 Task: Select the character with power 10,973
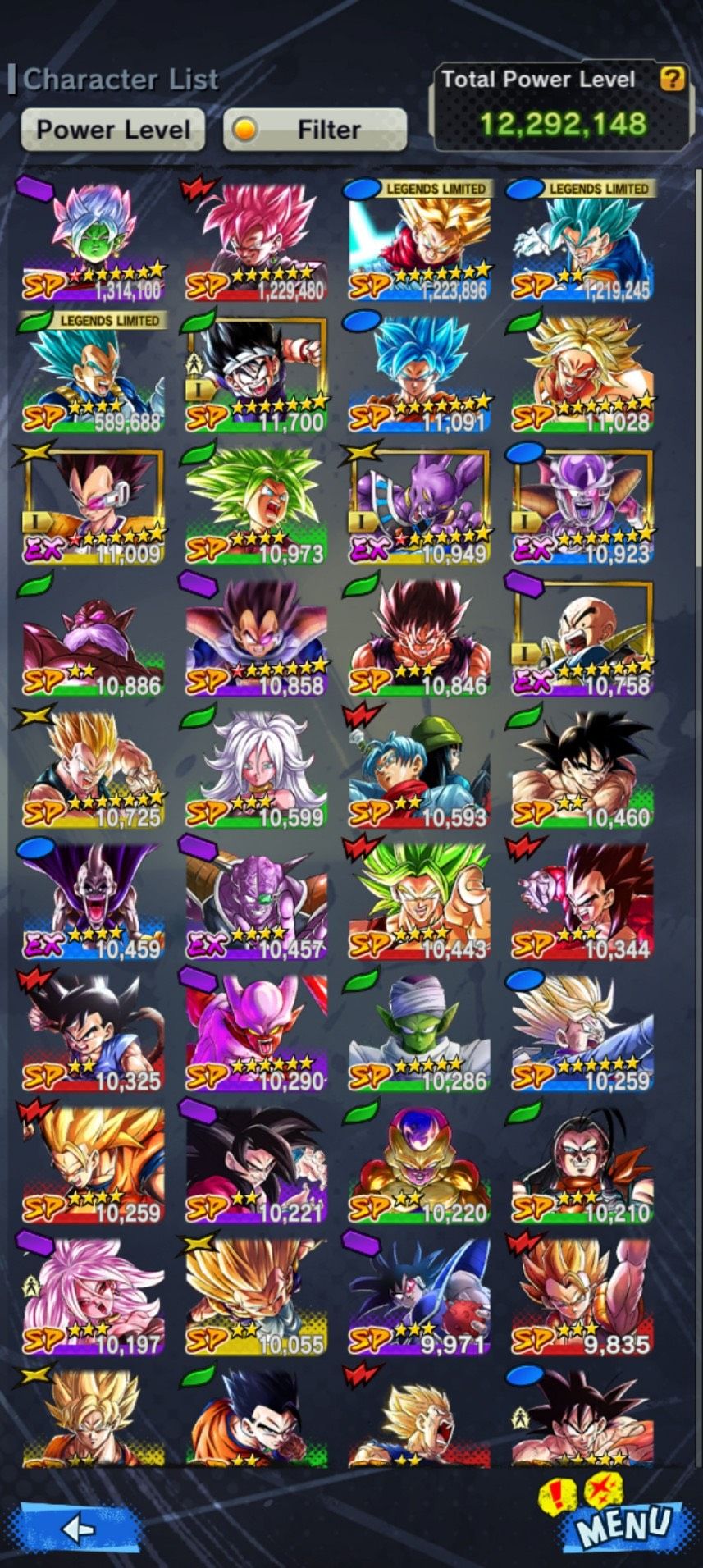tap(256, 506)
